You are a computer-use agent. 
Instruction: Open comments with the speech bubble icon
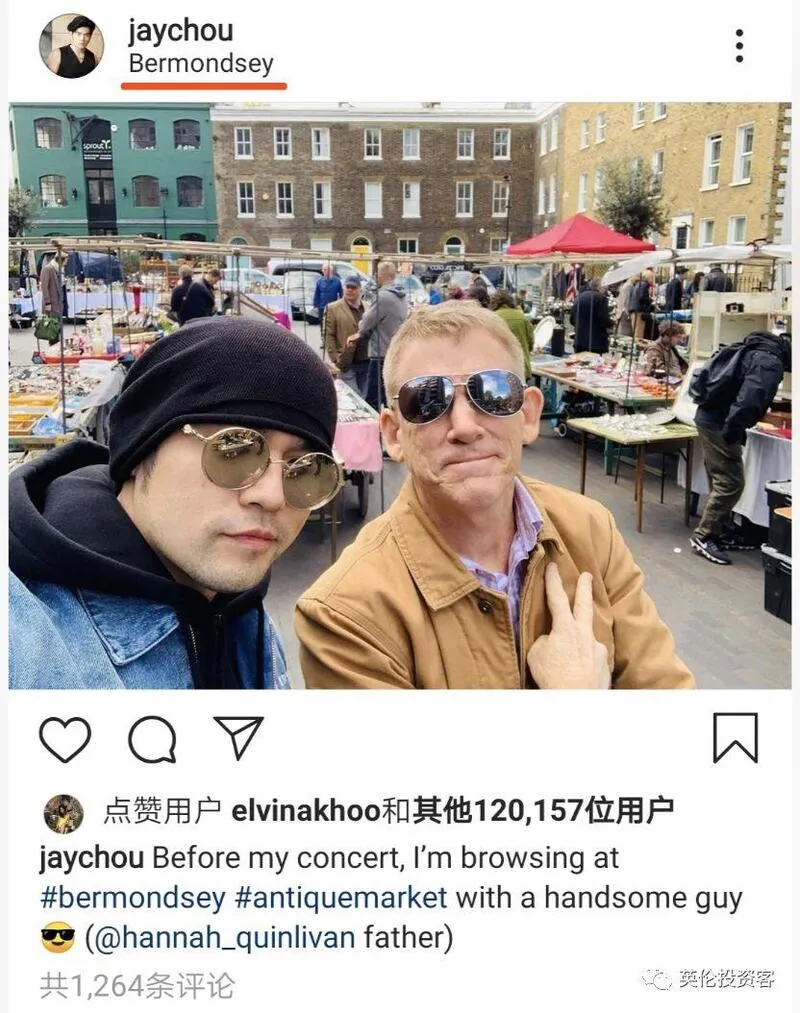152,740
